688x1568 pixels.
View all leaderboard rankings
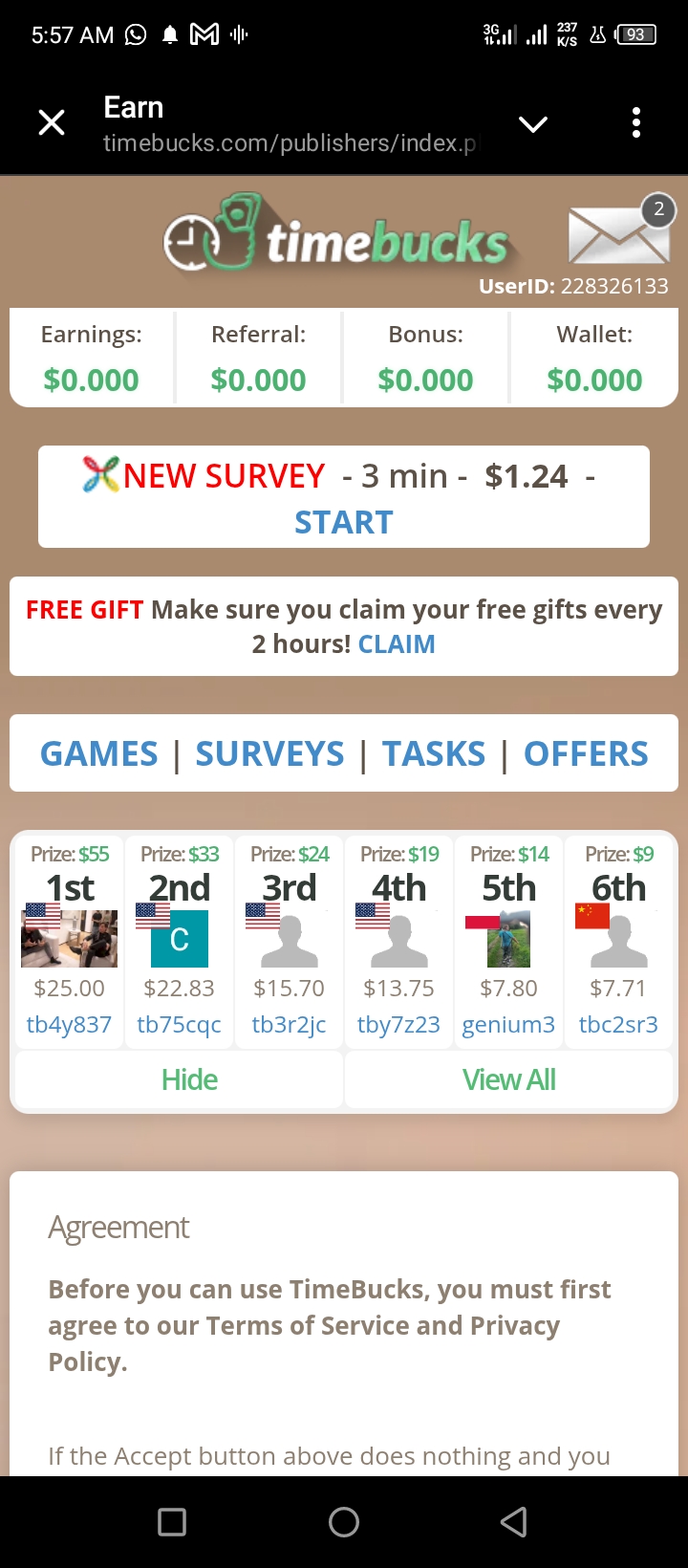click(508, 1080)
